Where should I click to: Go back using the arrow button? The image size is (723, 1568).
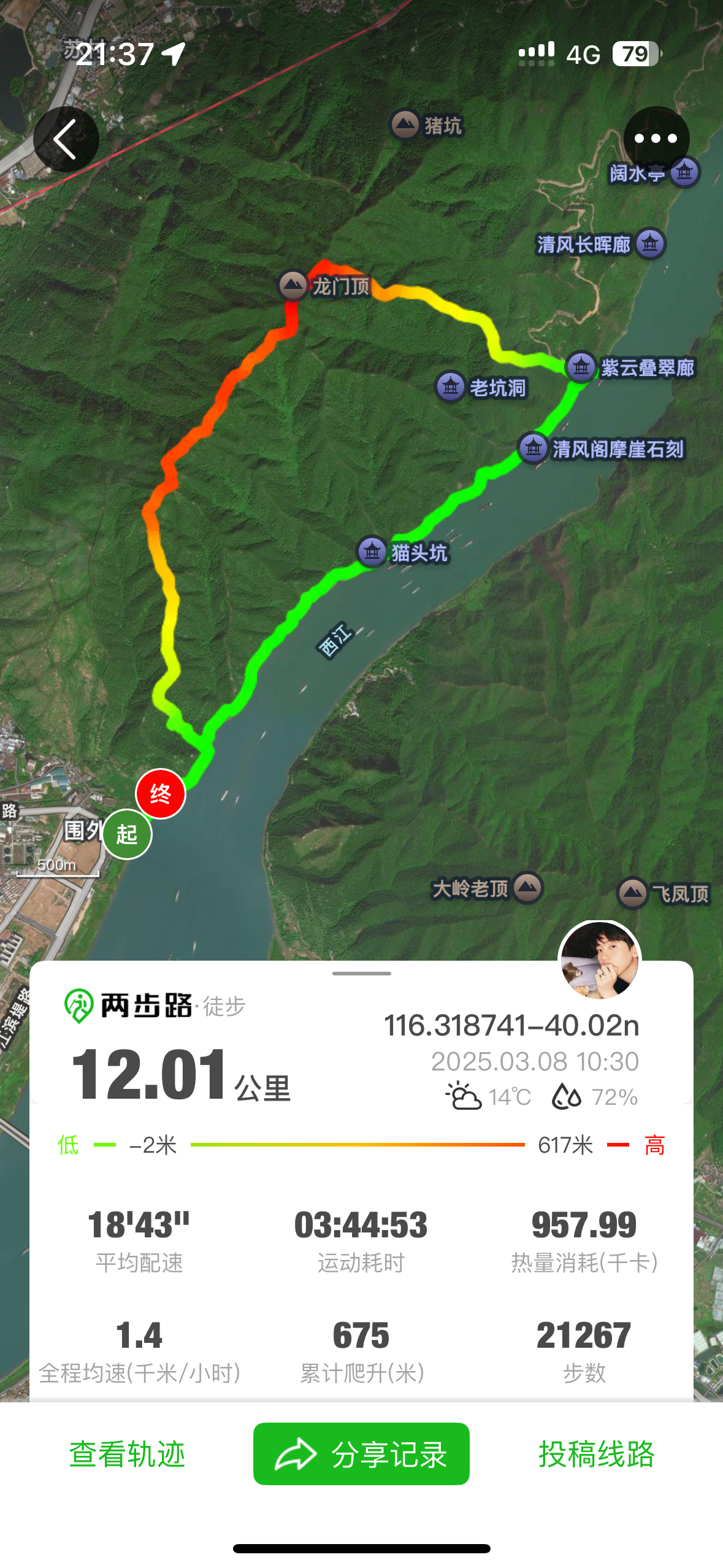(x=66, y=139)
